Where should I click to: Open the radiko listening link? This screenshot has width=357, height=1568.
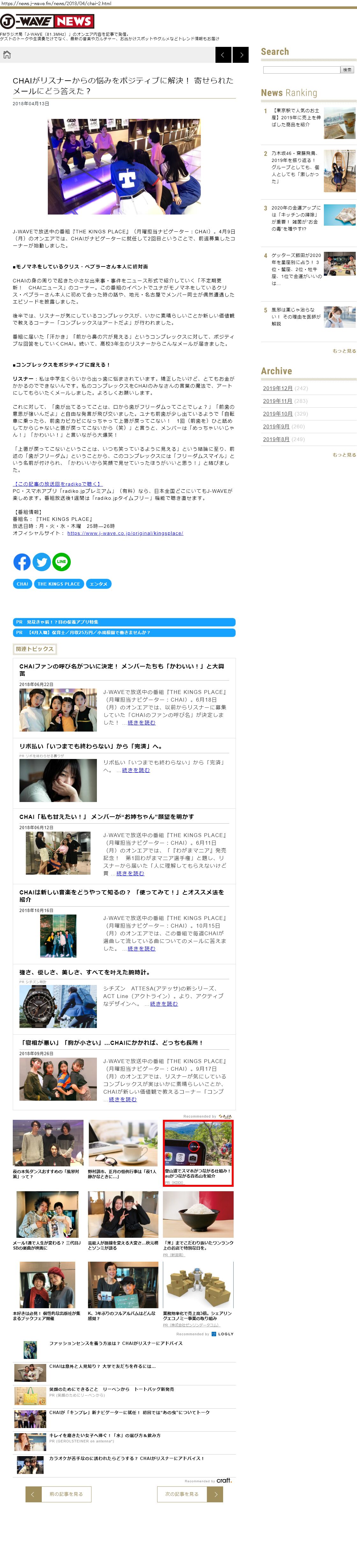(x=57, y=484)
